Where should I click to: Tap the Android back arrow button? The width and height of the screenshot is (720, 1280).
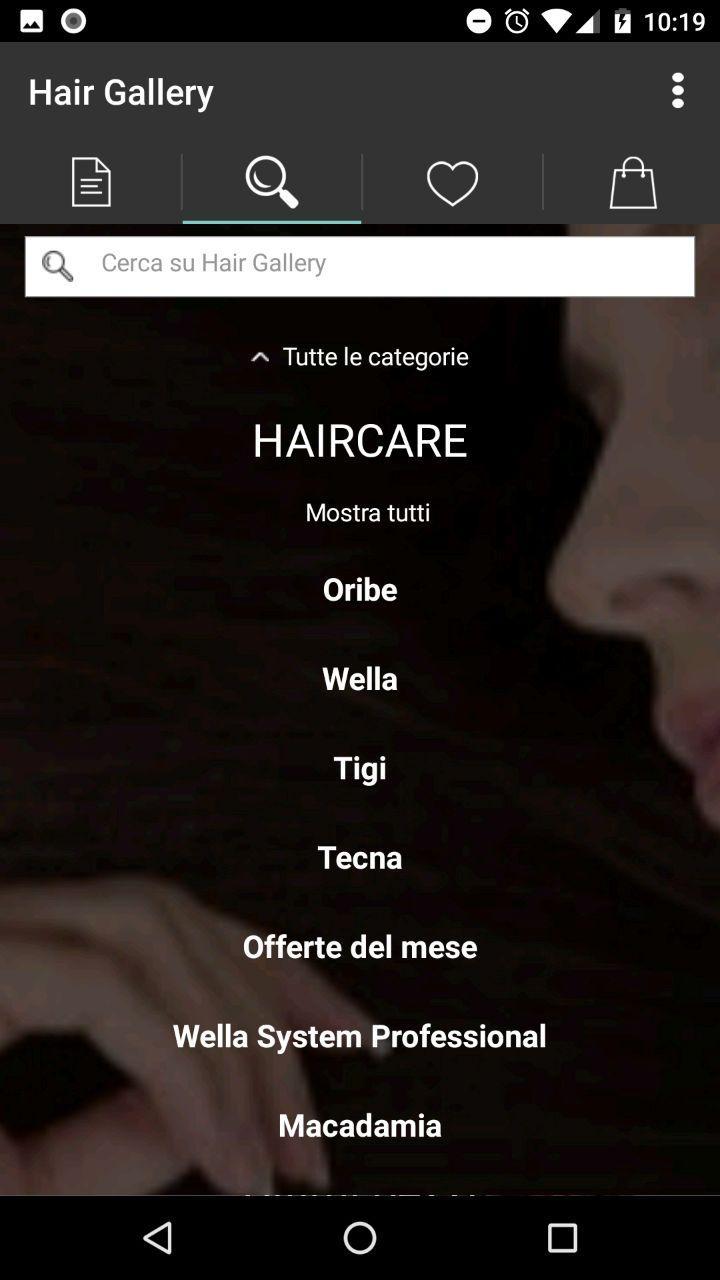tap(158, 1238)
